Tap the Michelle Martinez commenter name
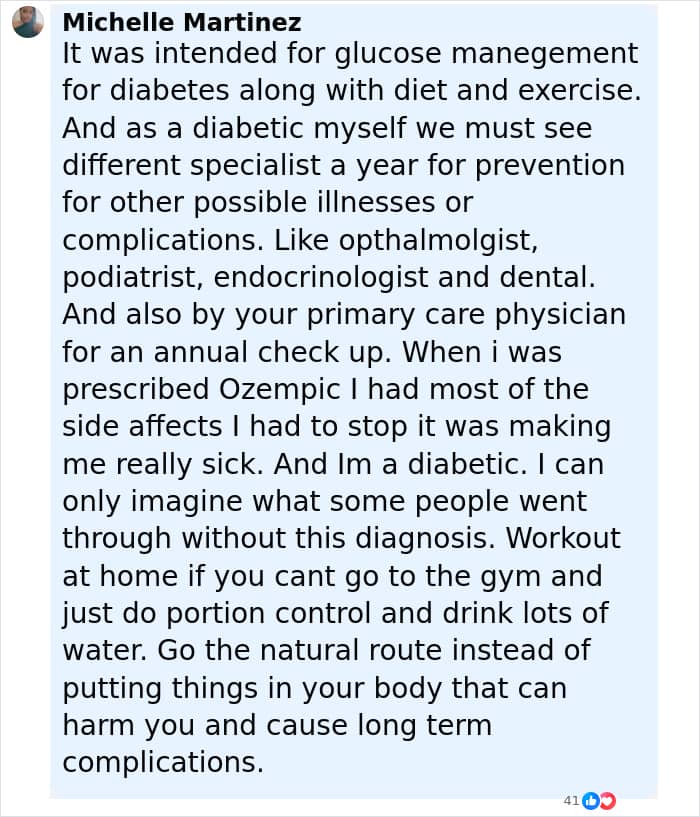Screen dimensions: 700x817 [x=181, y=22]
